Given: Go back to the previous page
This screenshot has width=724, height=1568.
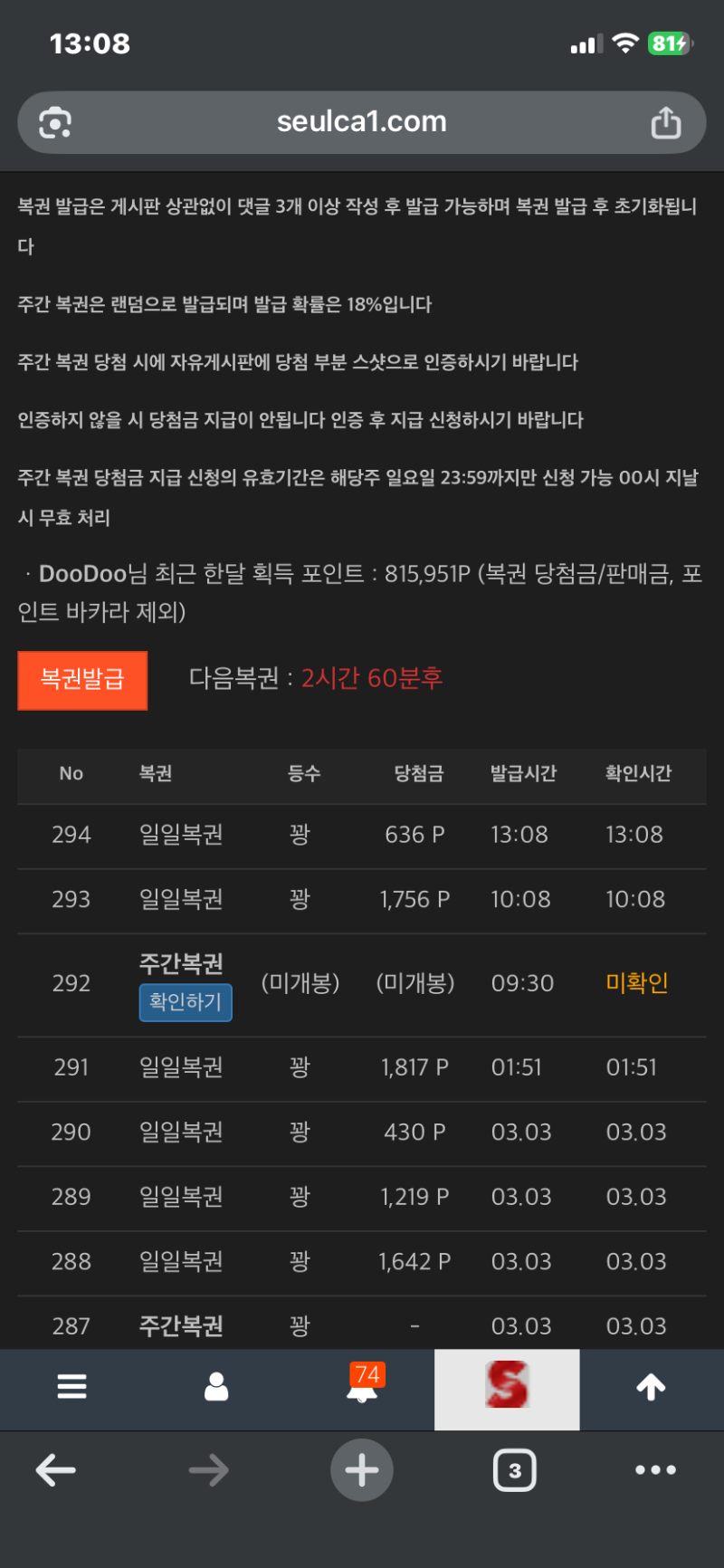Looking at the screenshot, I should pyautogui.click(x=55, y=1471).
